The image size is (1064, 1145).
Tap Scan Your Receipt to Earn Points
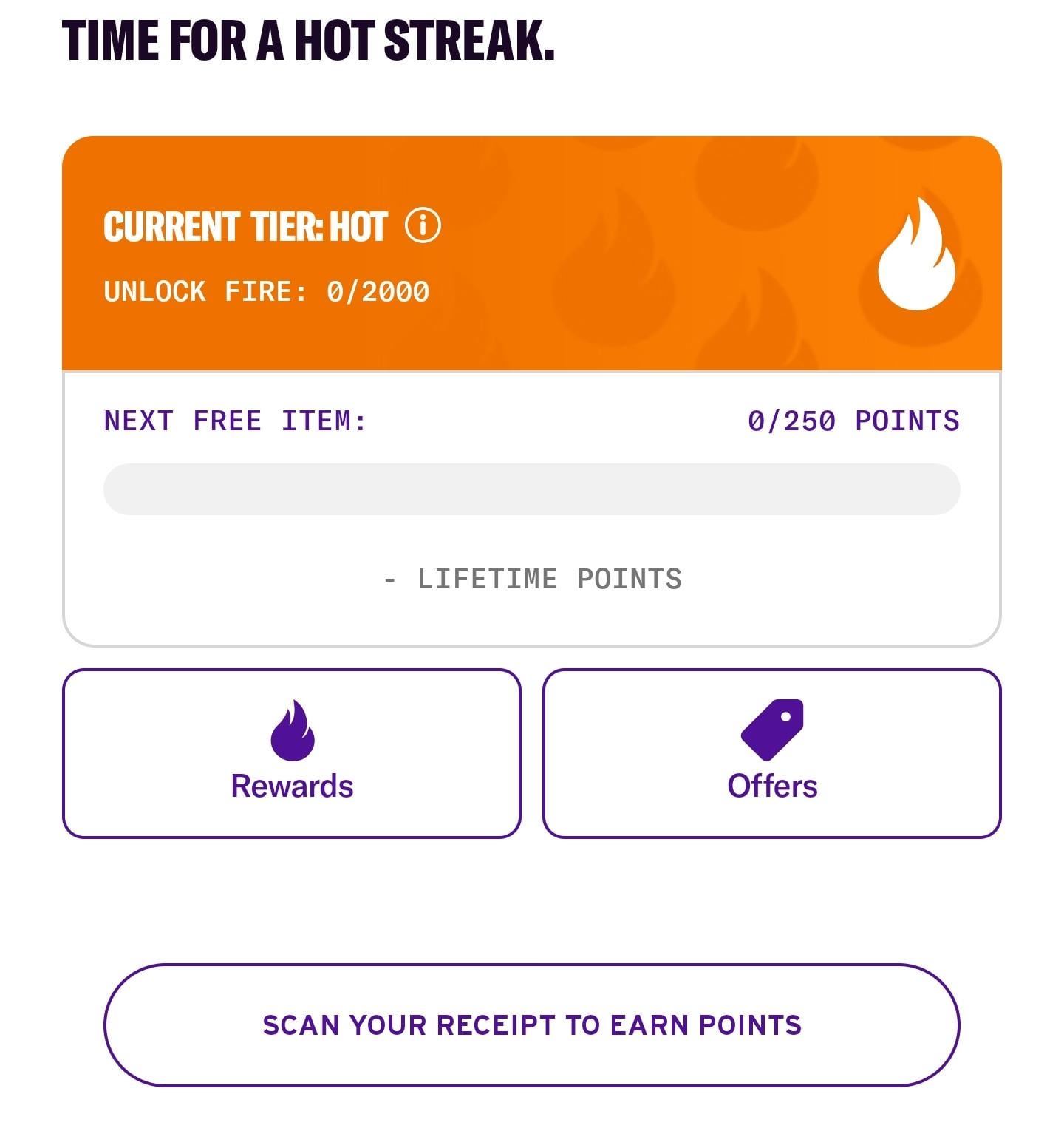pos(531,1025)
